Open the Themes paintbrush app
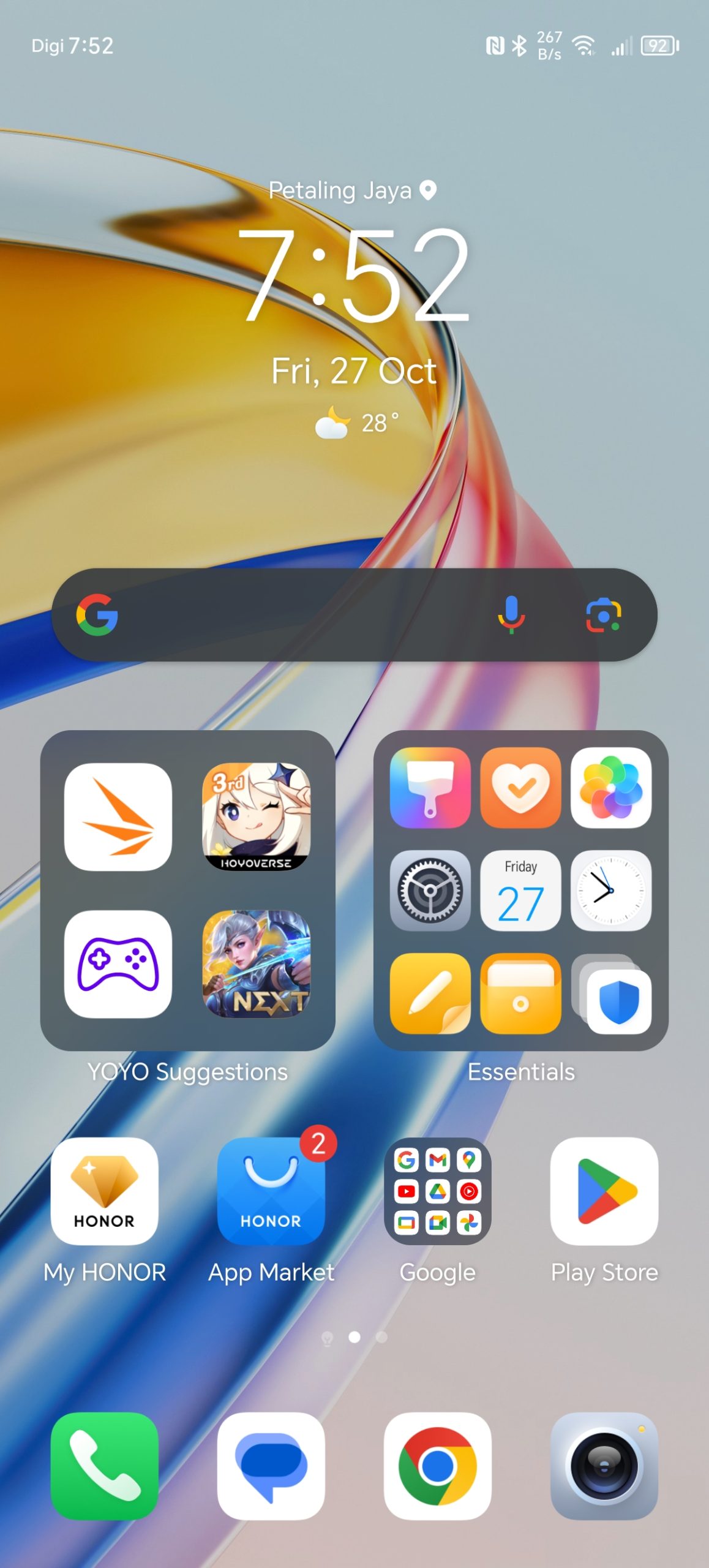This screenshot has width=709, height=1568. click(x=430, y=788)
